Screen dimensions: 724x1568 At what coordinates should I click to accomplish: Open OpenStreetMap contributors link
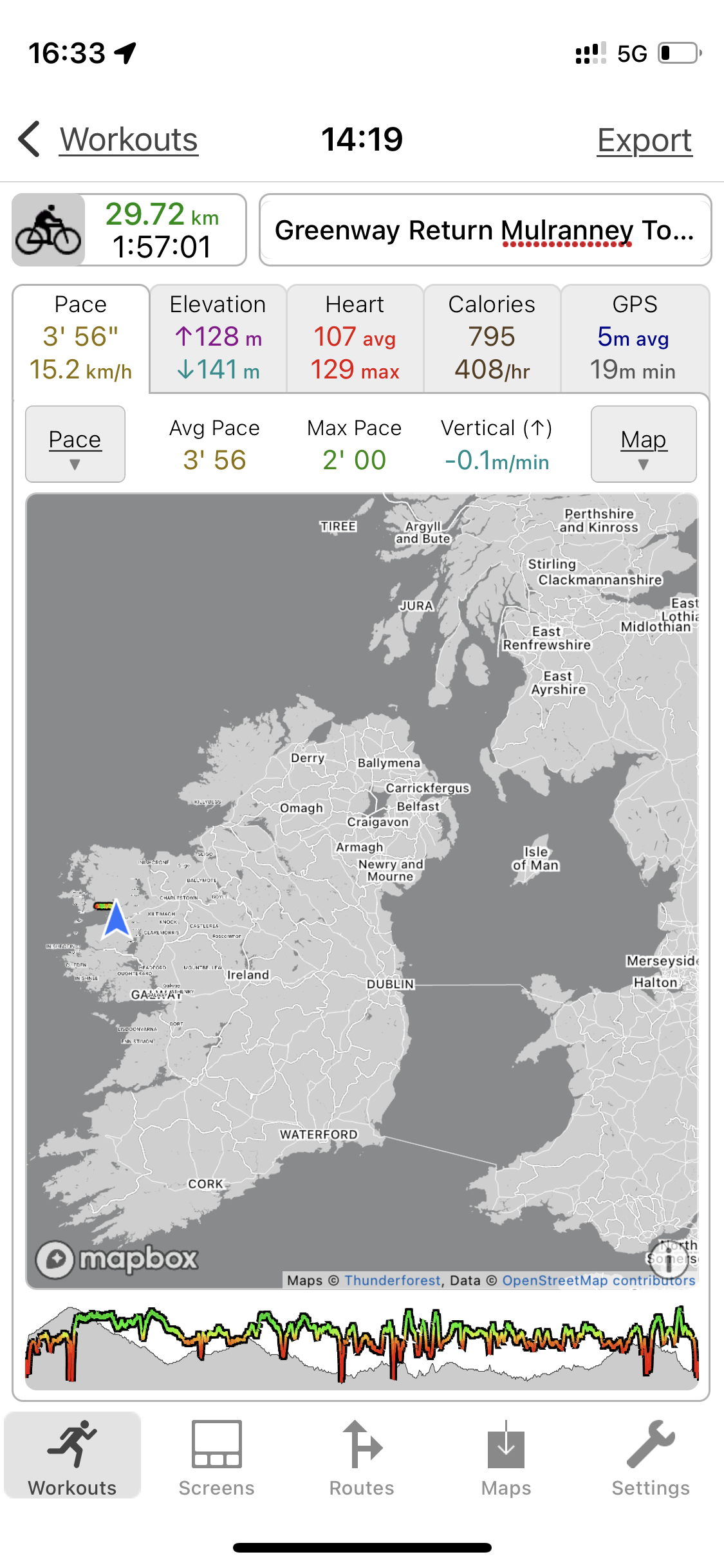point(599,1280)
